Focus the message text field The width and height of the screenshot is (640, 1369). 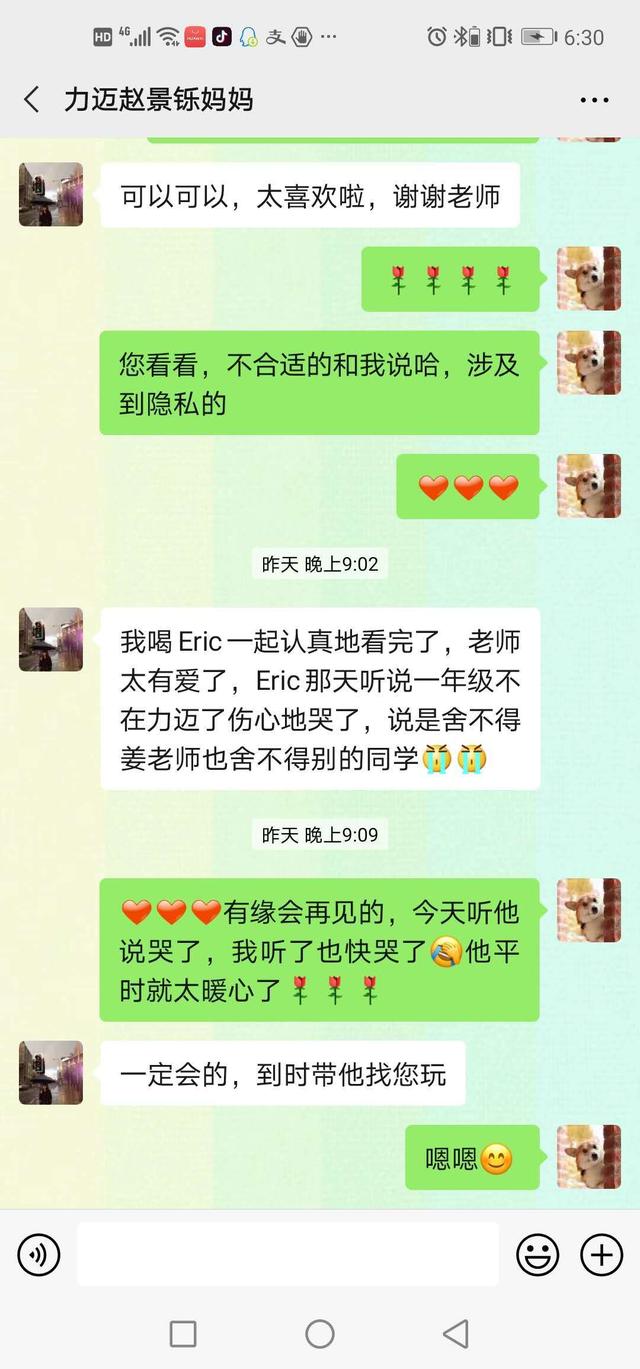288,1254
